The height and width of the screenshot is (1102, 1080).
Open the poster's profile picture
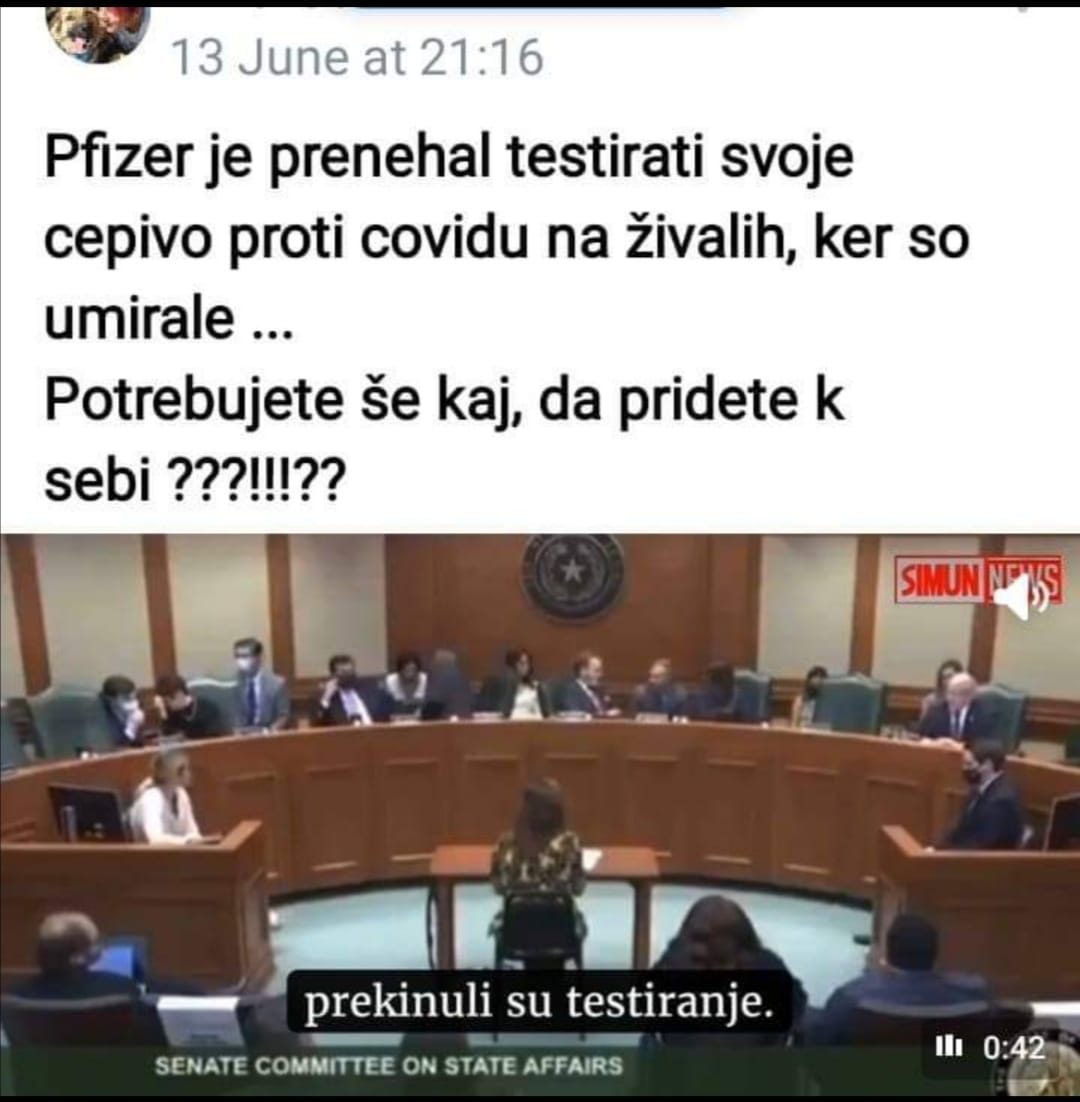click(97, 30)
